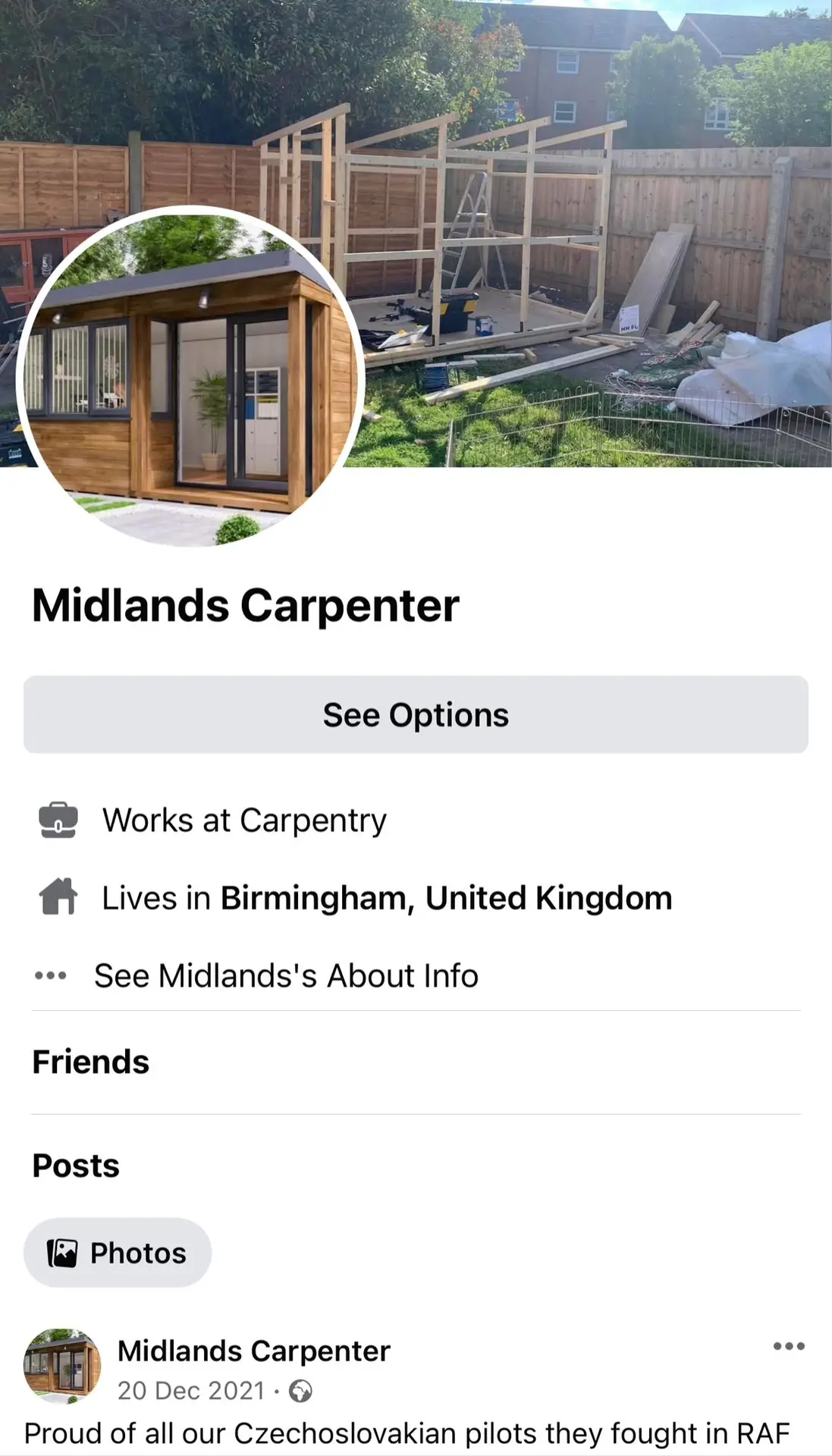Viewport: 832px width, 1456px height.
Task: Select the Photos chip under Posts
Action: 118,1253
